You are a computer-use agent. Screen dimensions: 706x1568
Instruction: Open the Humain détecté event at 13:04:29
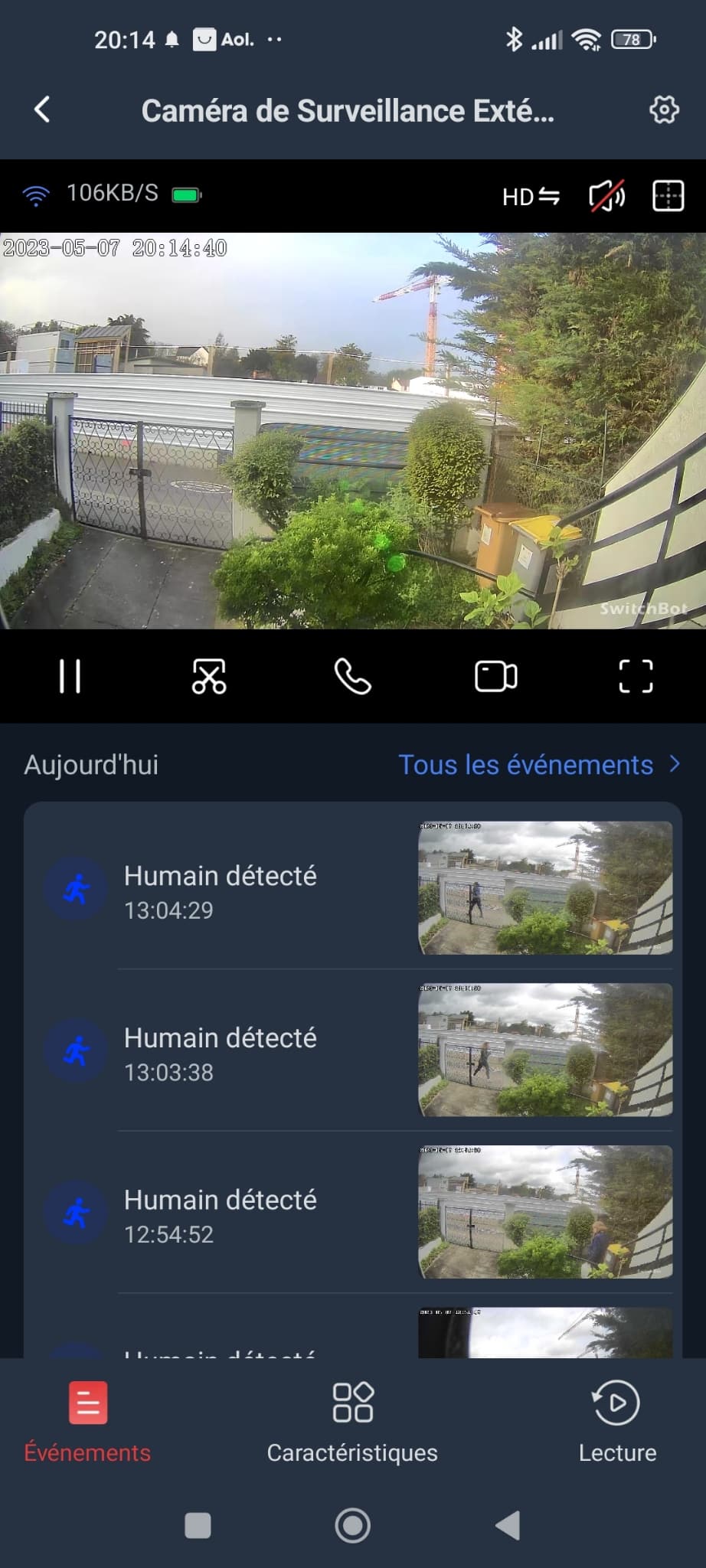coord(353,888)
